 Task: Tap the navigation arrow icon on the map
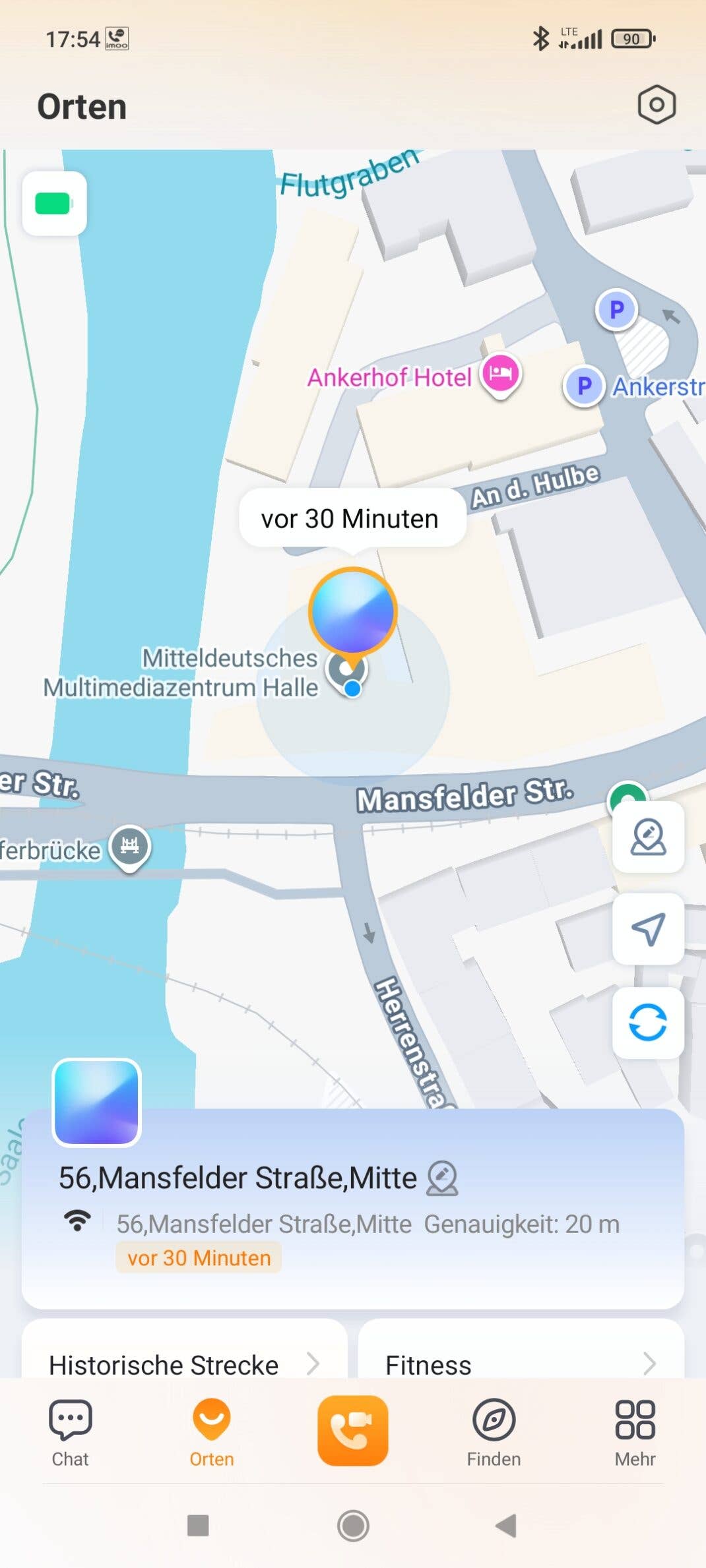[x=648, y=929]
